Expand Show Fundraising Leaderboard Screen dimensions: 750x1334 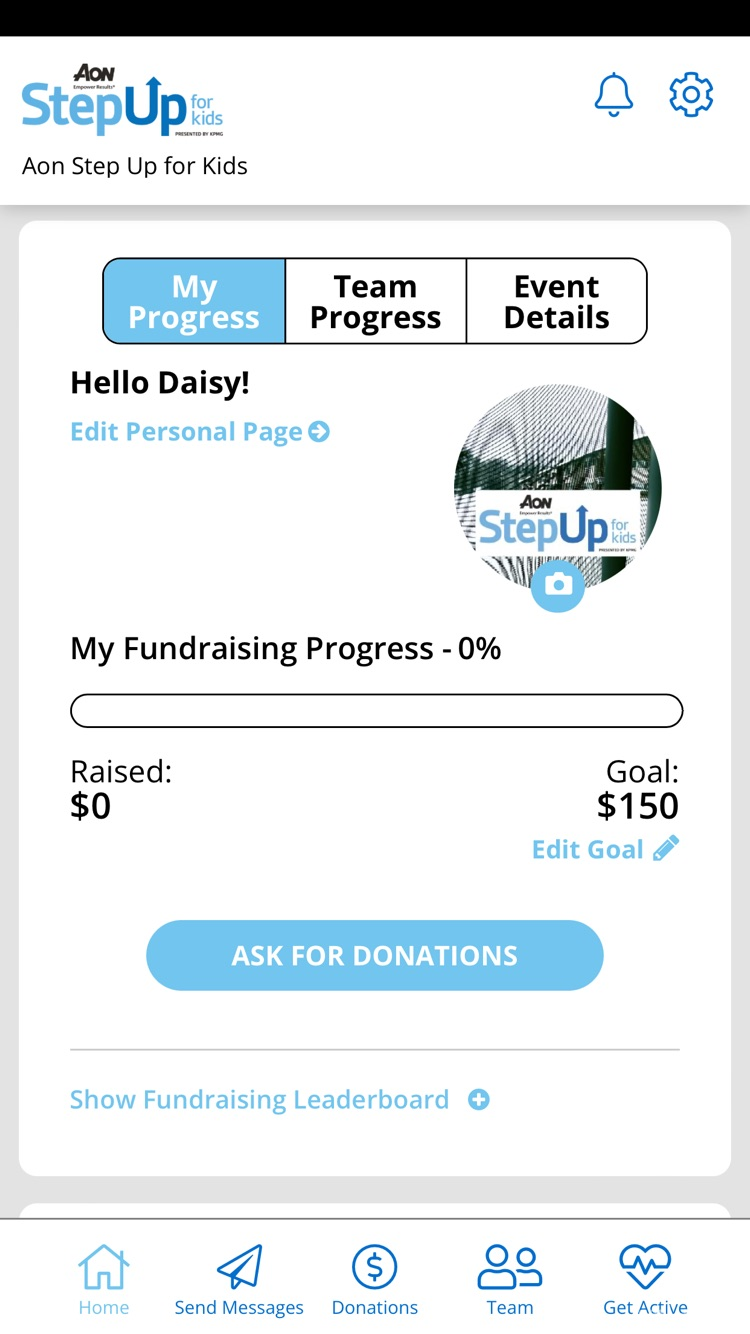(x=279, y=1100)
